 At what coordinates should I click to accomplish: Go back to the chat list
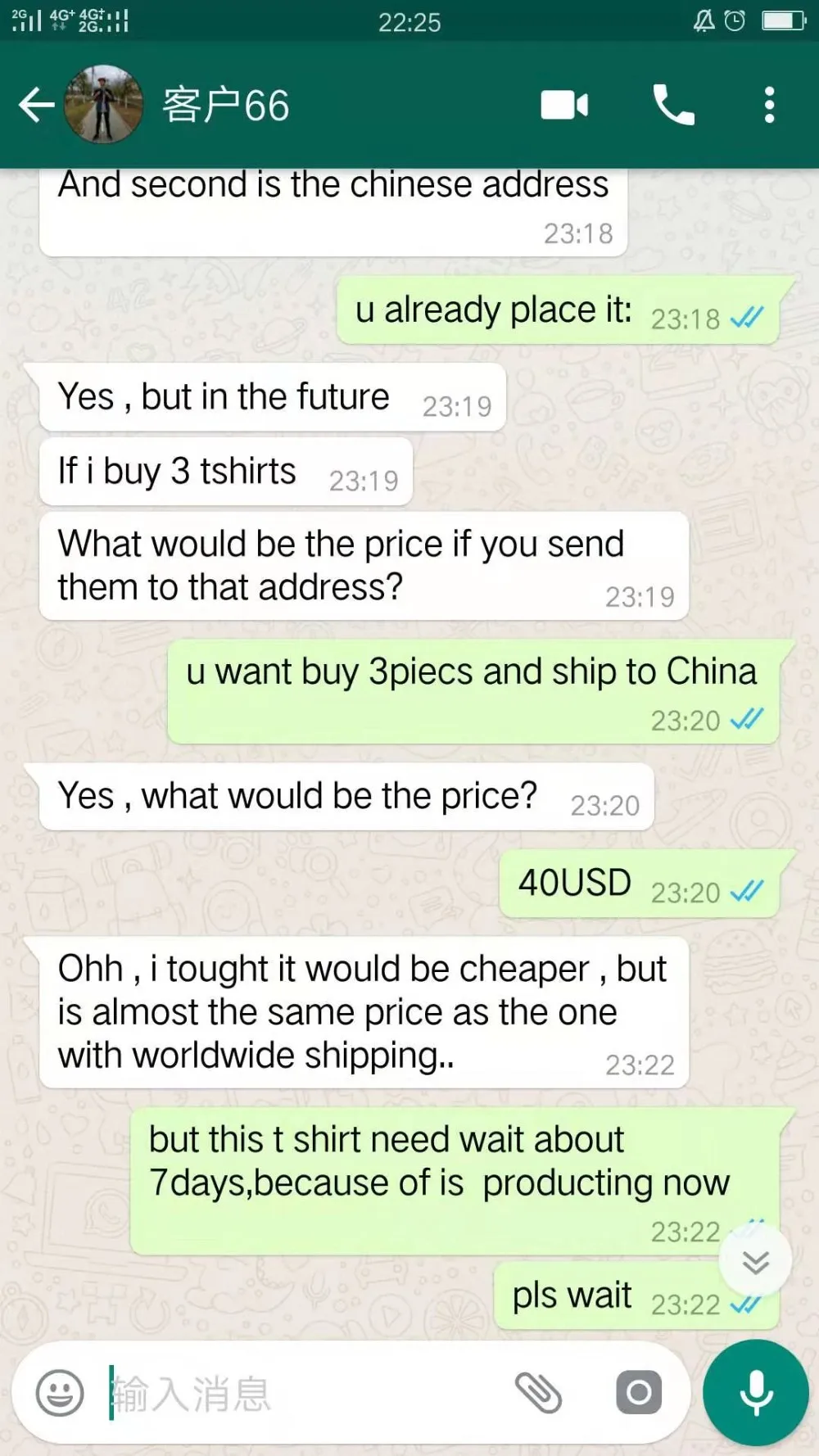point(36,105)
